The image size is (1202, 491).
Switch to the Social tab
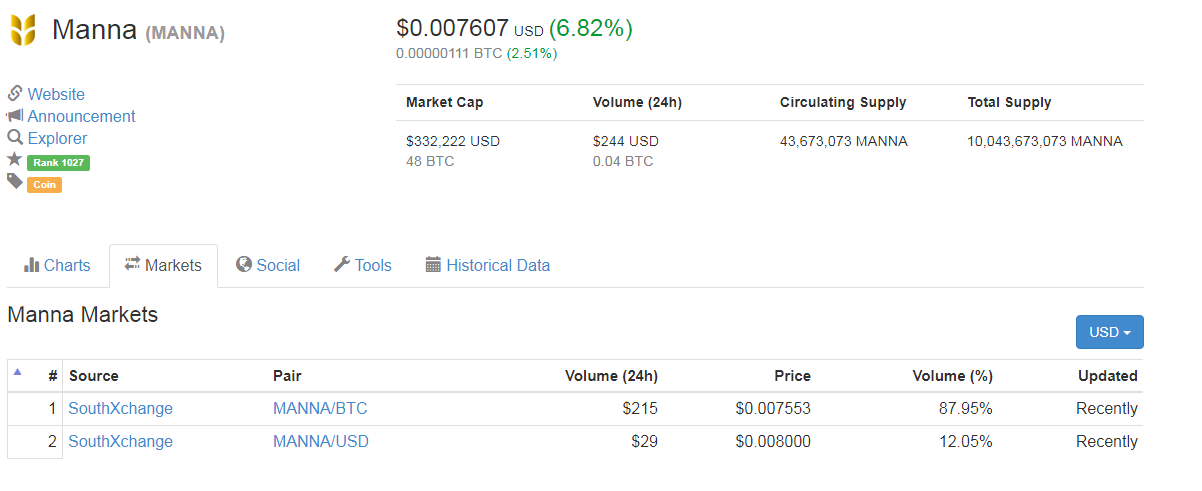coord(268,265)
